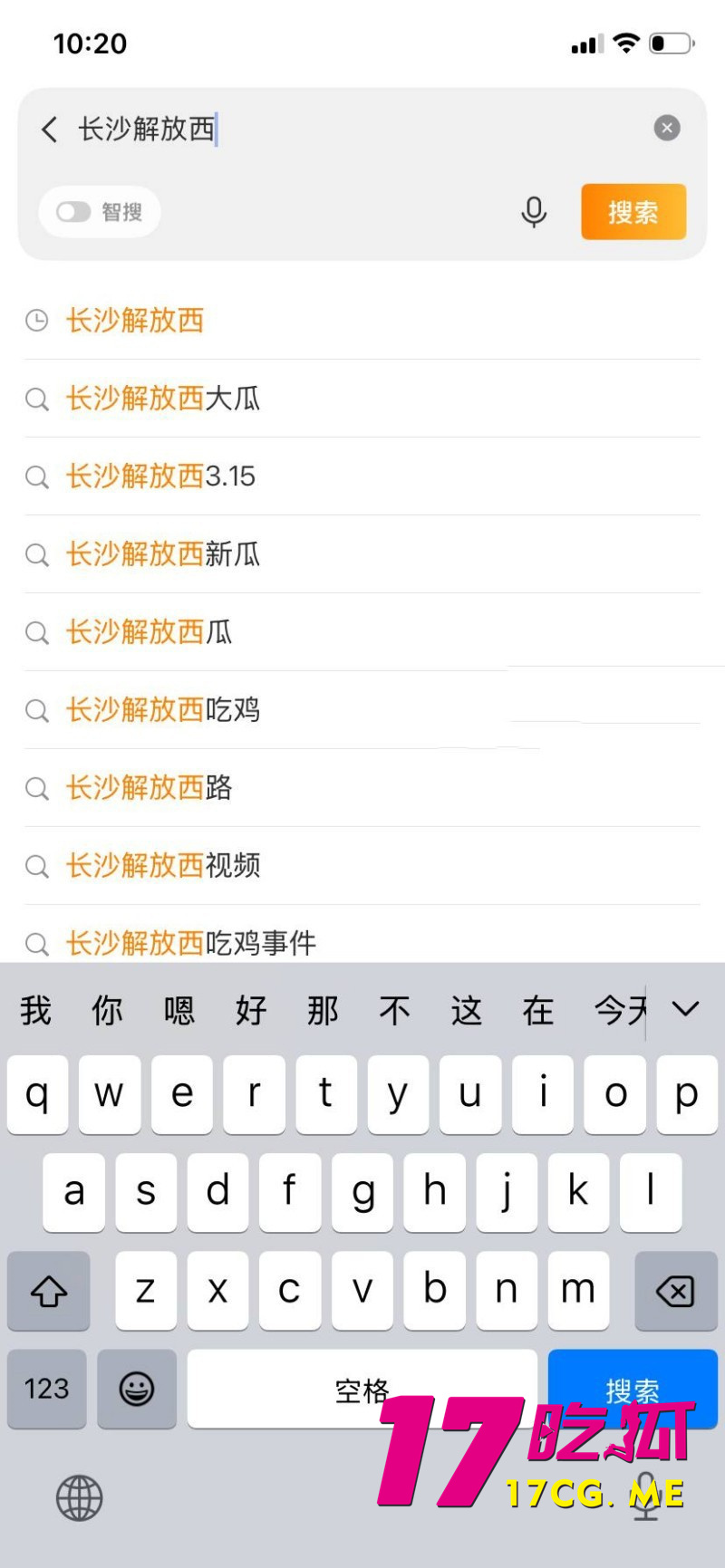Tap inside the search input field
This screenshot has height=1568, width=725.
point(272,129)
